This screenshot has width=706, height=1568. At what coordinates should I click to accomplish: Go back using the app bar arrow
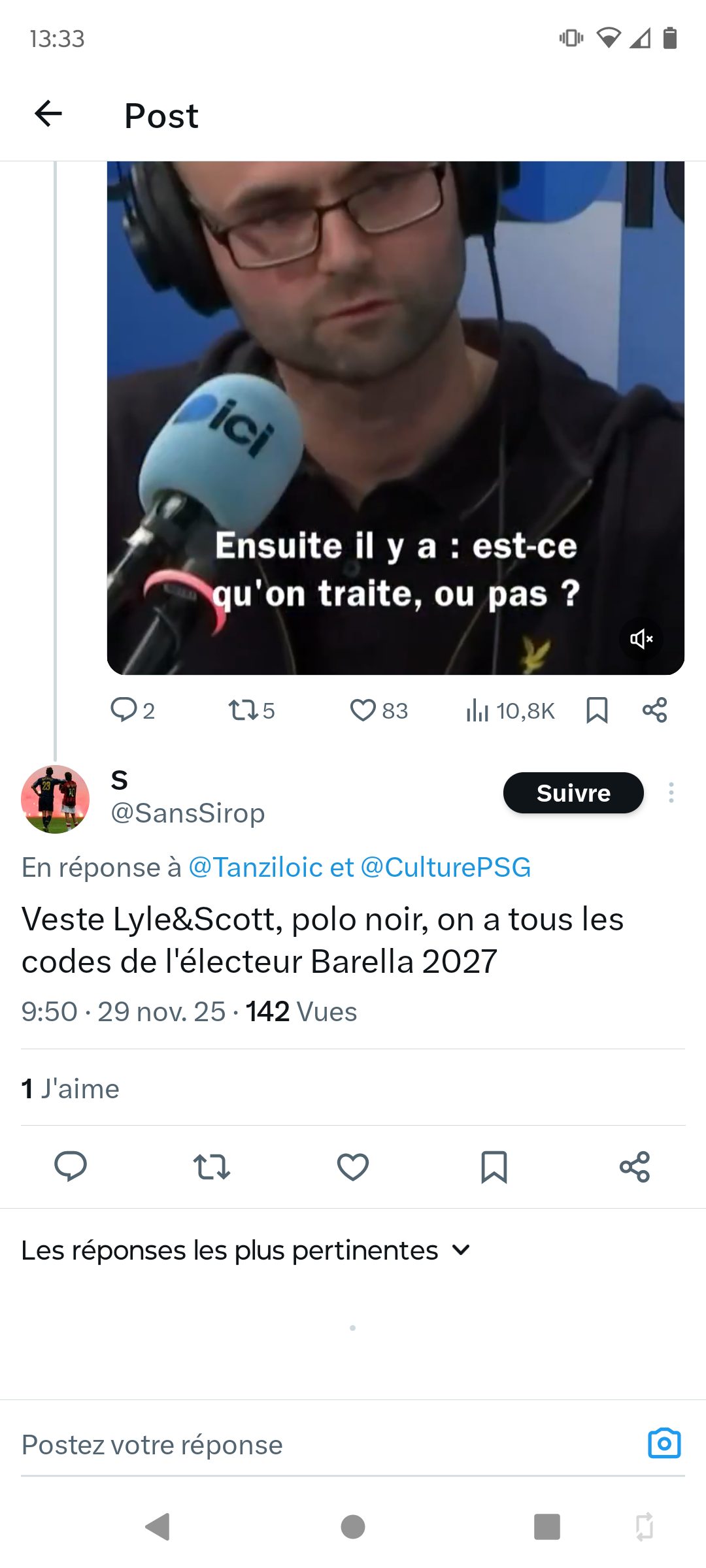48,114
